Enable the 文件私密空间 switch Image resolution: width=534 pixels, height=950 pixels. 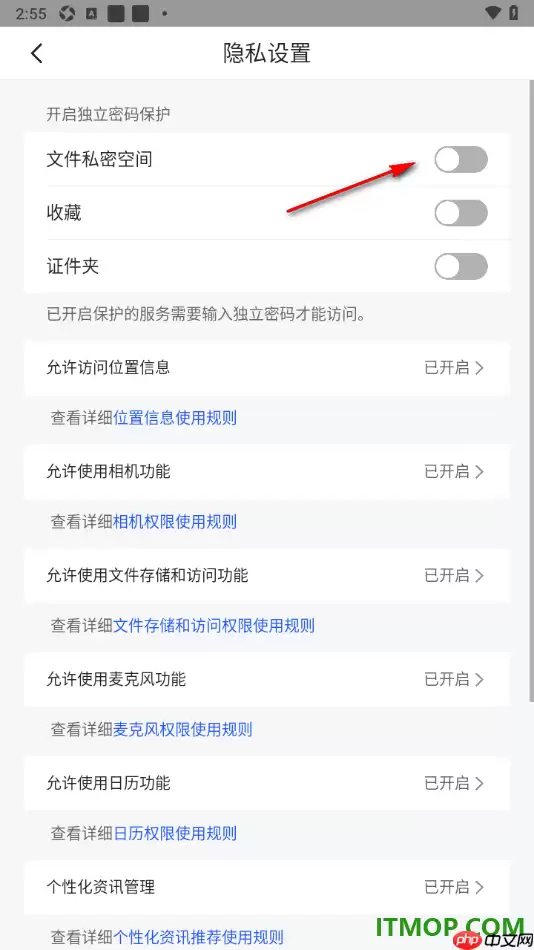[461, 159]
